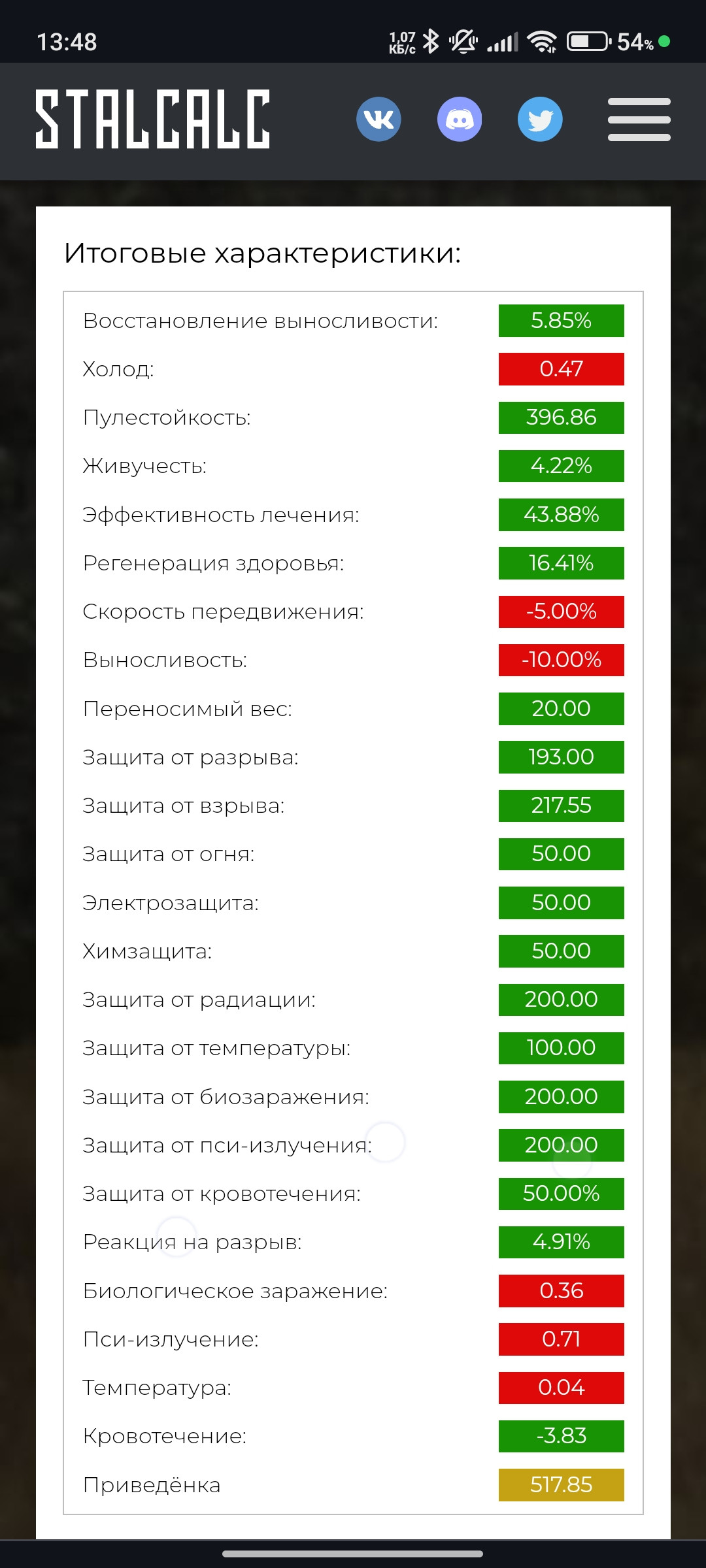Open the hamburger menu
This screenshot has height=1568, width=706.
pos(639,120)
